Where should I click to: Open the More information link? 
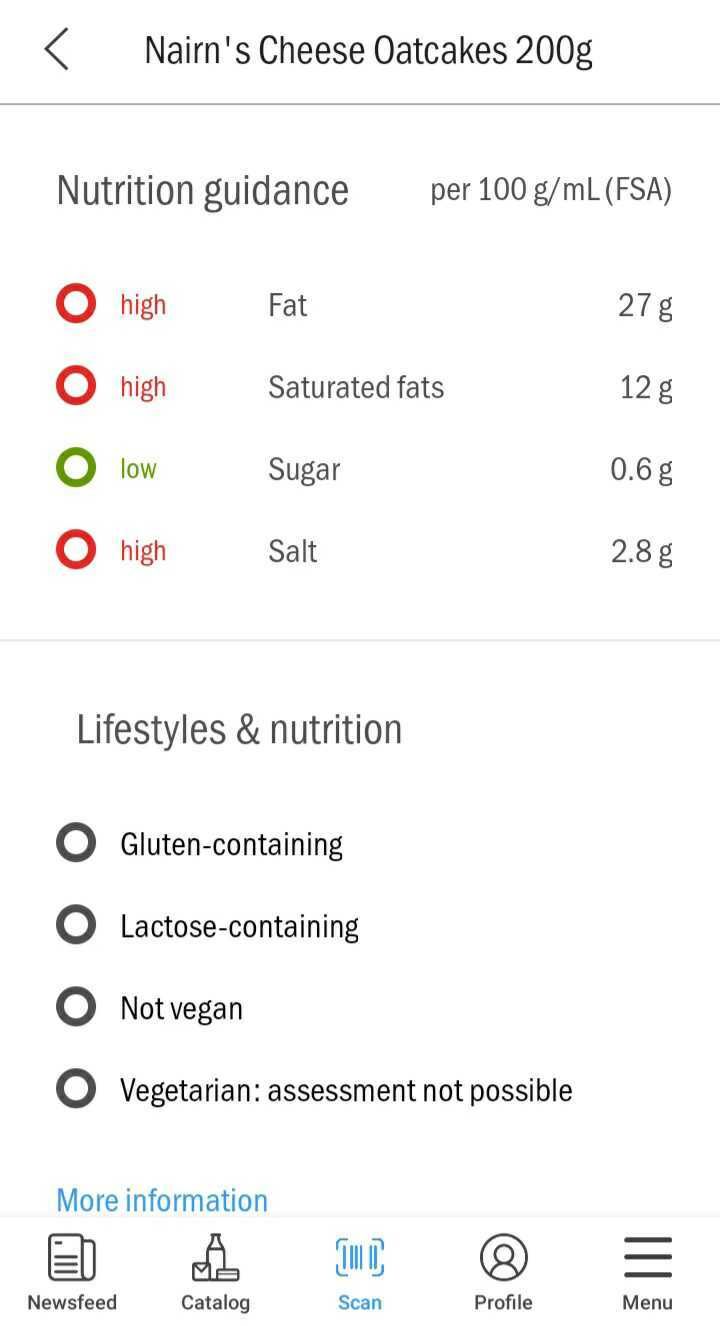161,1199
